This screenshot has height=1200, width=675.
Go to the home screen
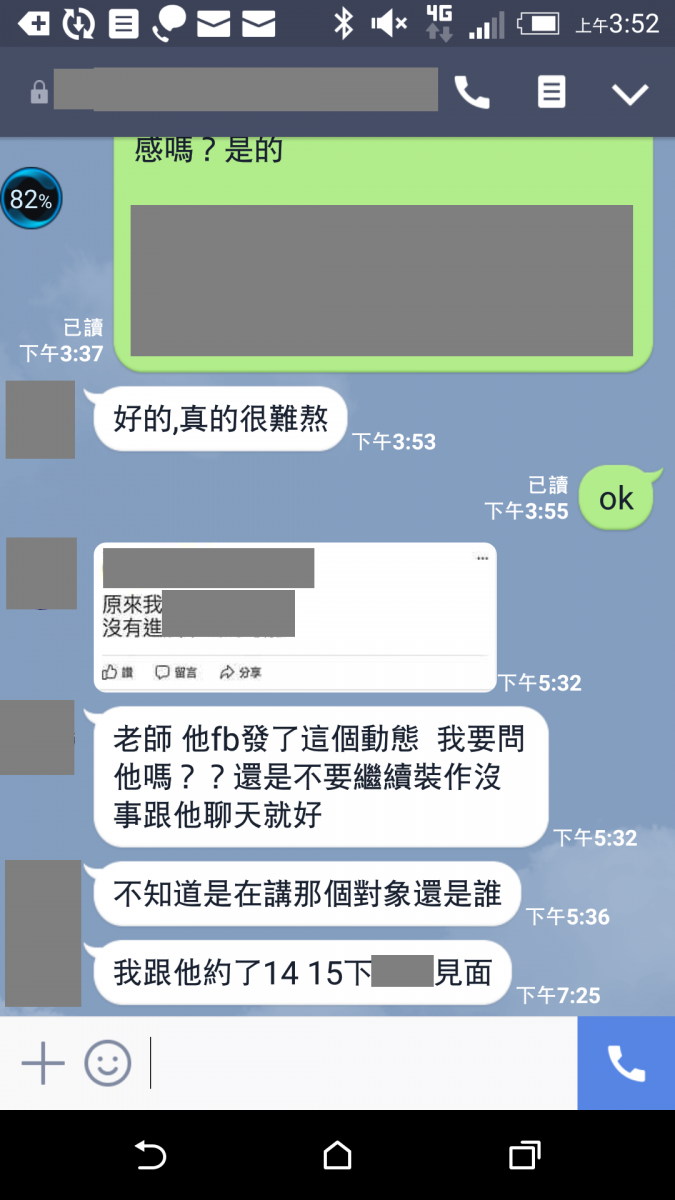338,1156
